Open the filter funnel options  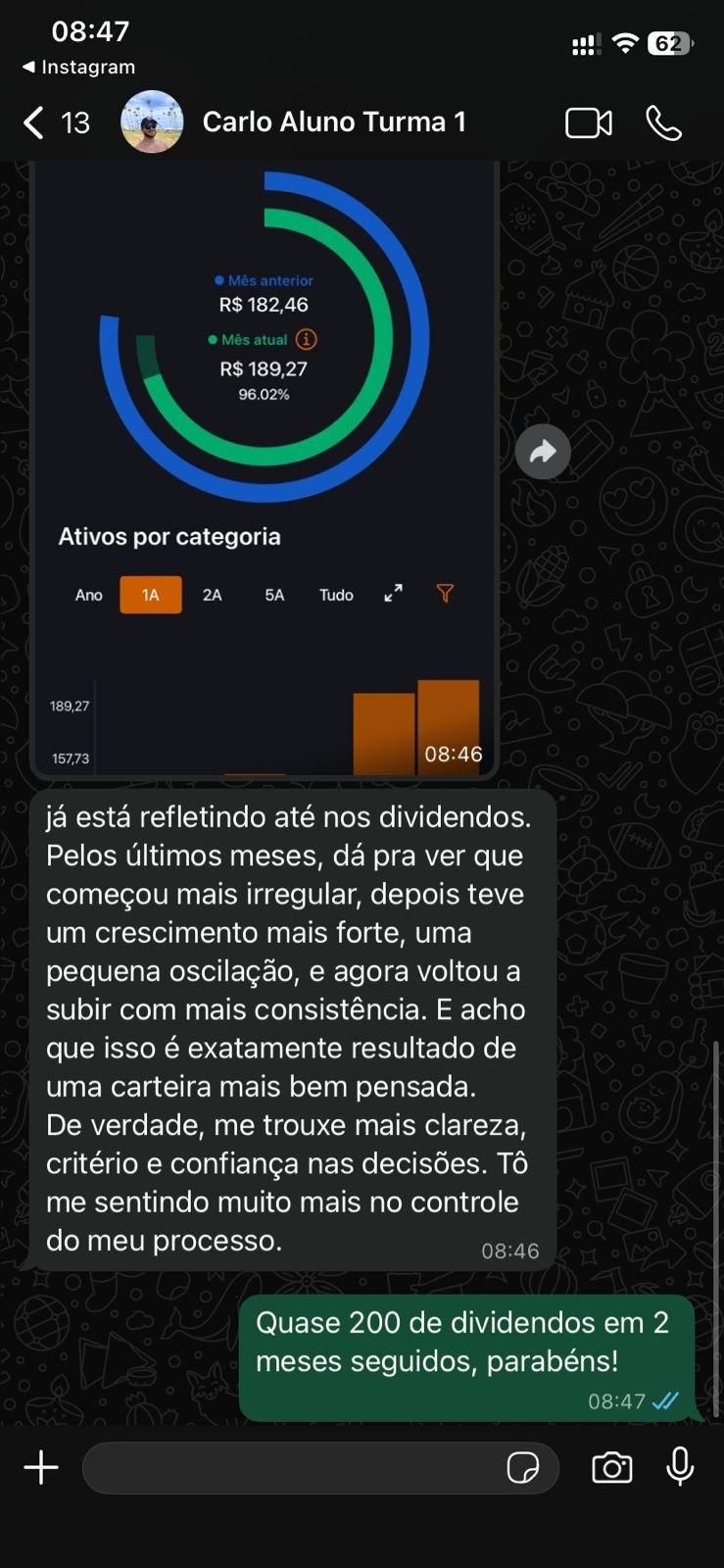[446, 593]
